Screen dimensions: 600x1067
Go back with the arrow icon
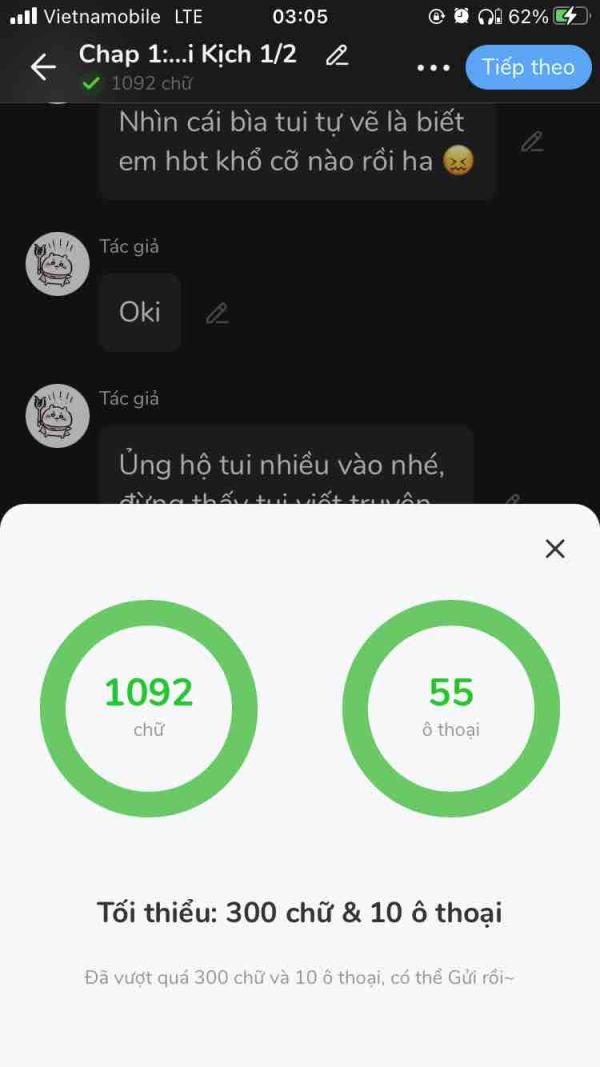coord(43,67)
